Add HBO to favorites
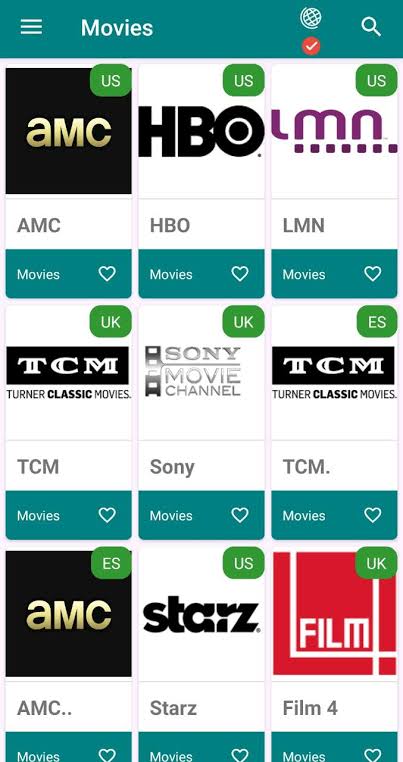This screenshot has height=762, width=403. click(240, 274)
